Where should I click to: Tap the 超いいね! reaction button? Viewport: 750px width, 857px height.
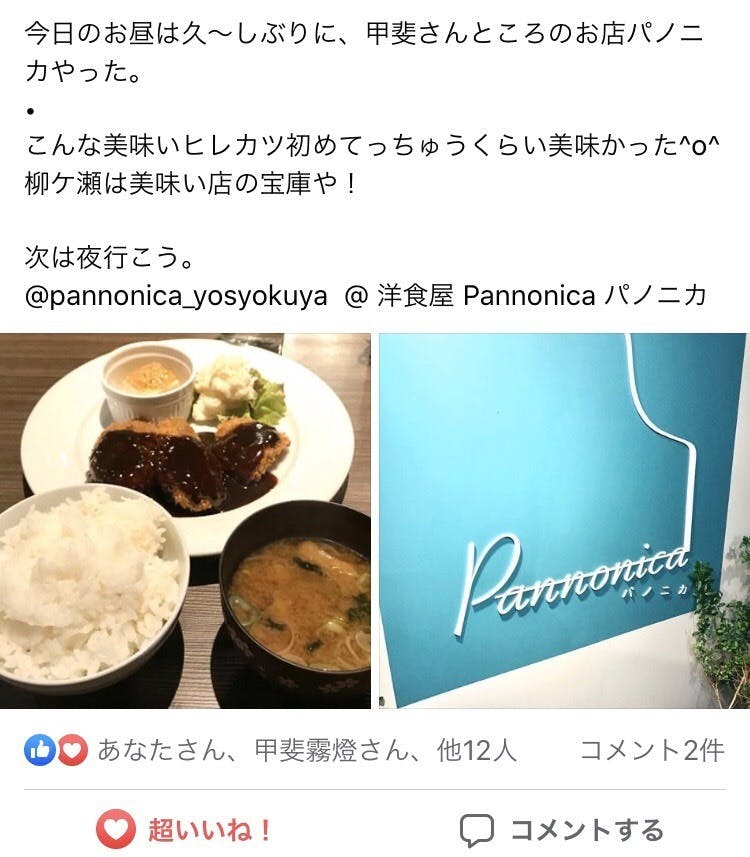click(x=184, y=830)
